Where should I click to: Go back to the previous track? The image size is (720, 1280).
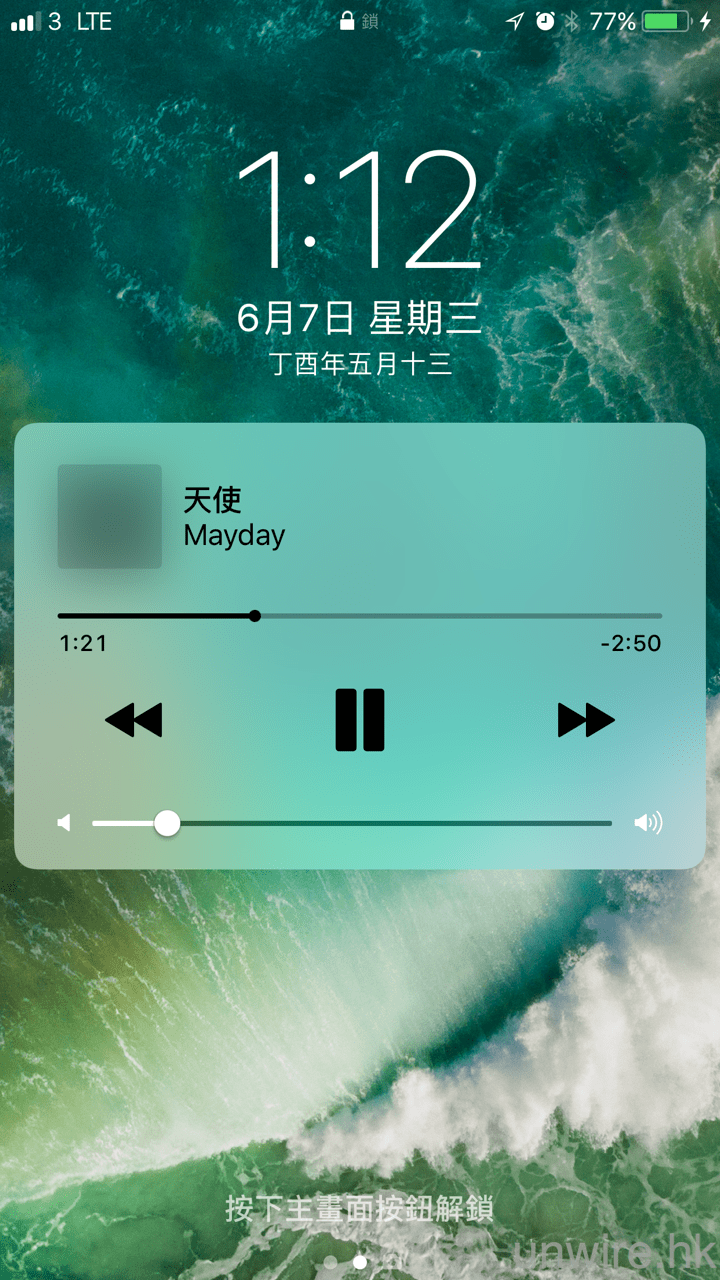coord(133,719)
